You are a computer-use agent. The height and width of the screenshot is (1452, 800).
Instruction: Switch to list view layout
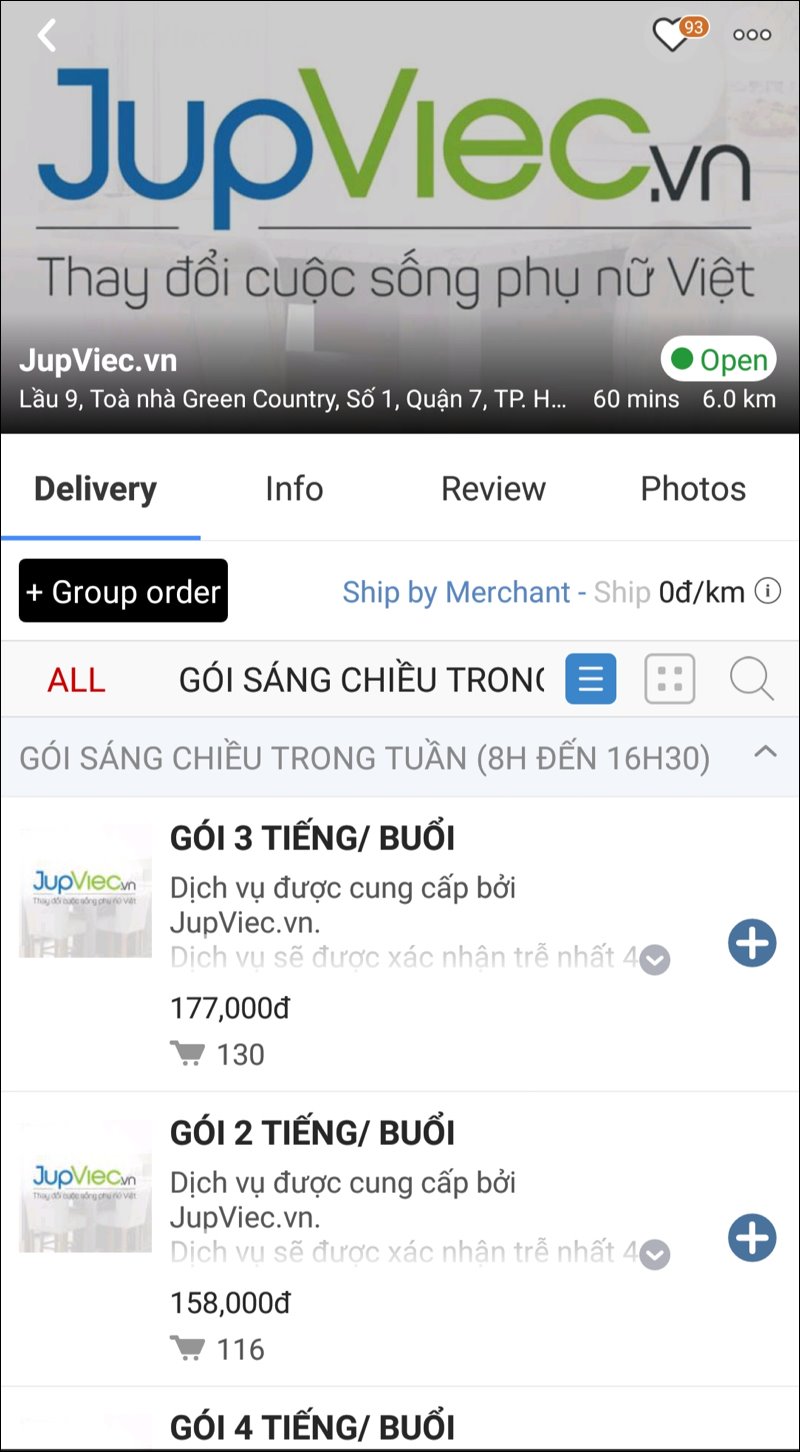pos(591,680)
